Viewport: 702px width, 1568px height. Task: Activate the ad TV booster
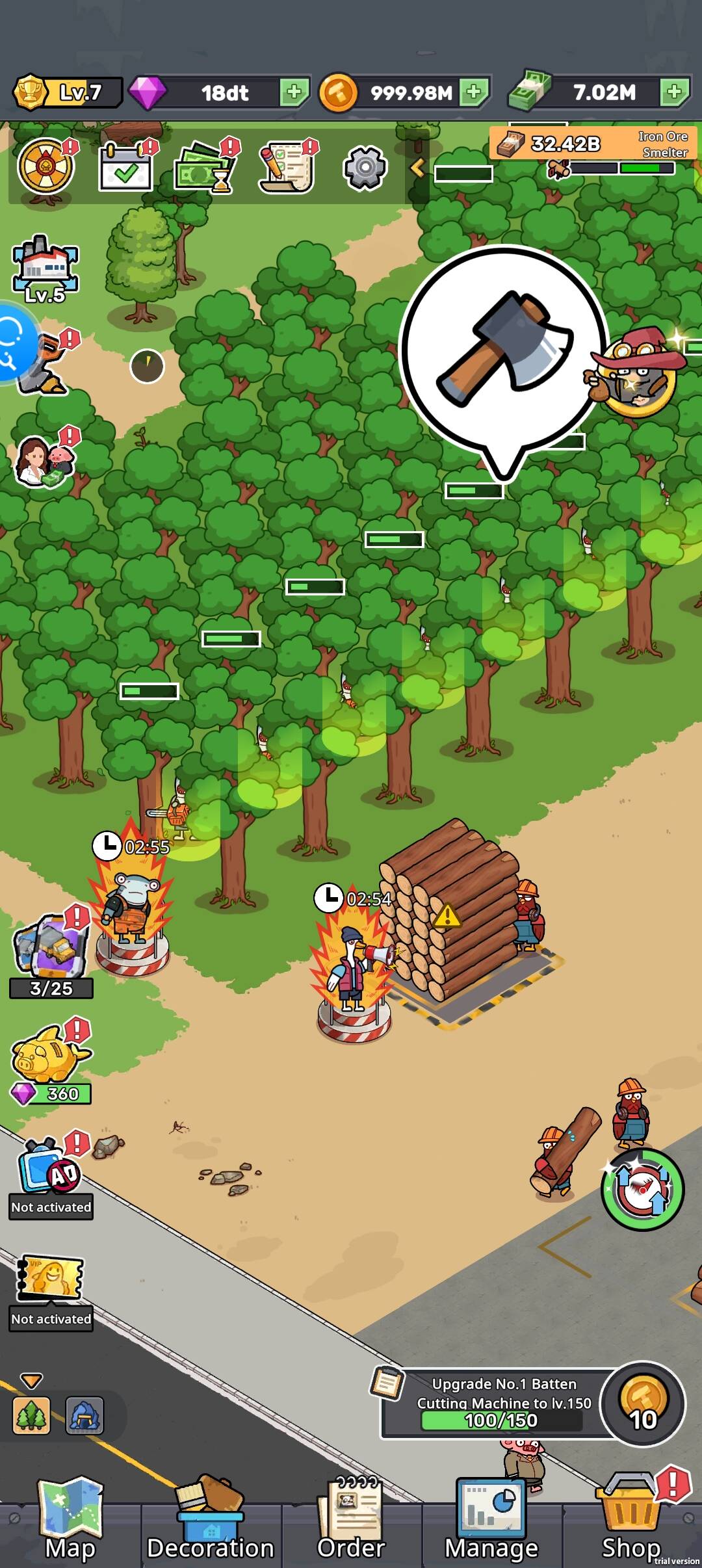click(x=50, y=1170)
